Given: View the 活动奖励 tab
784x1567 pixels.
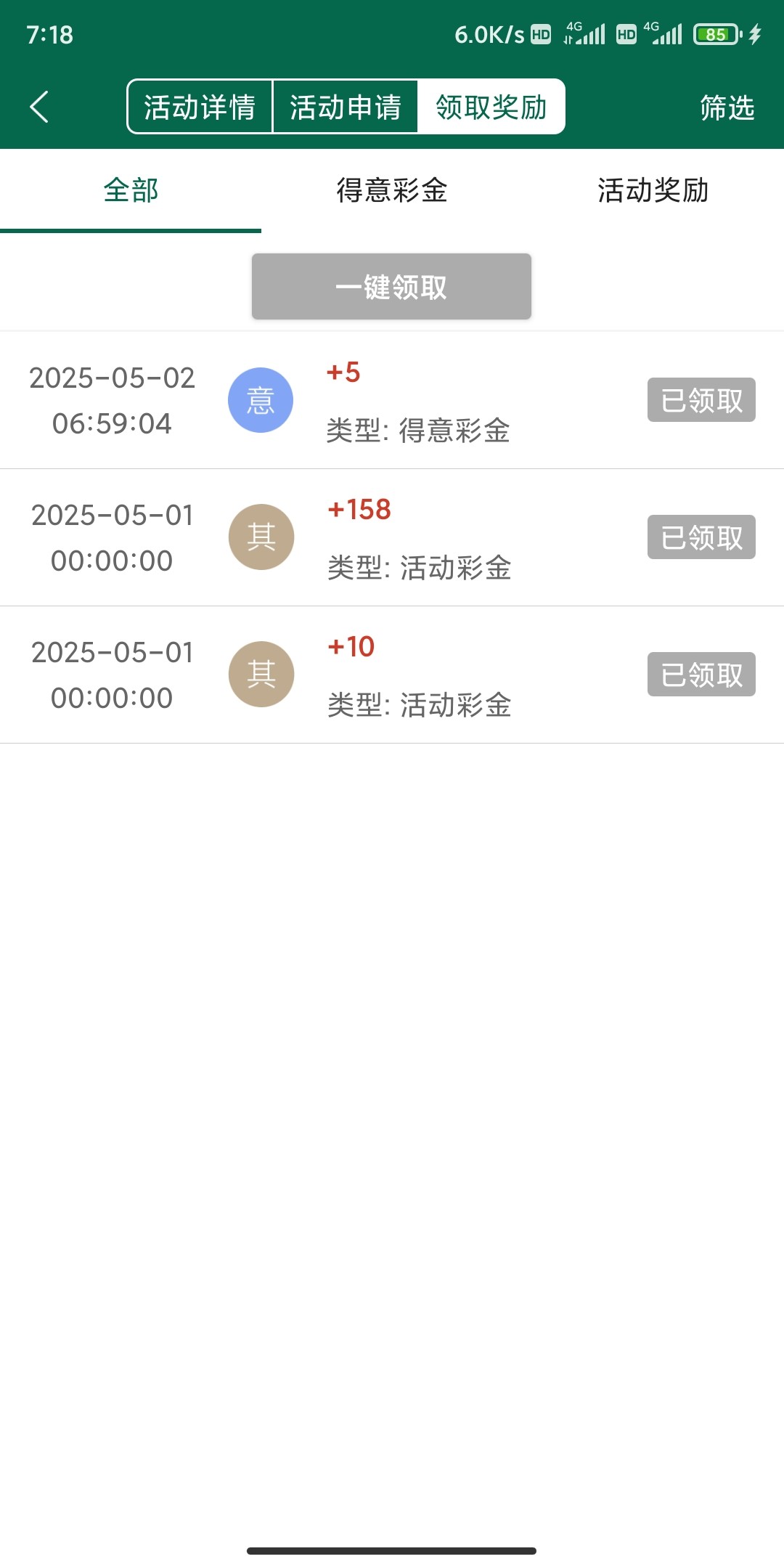Looking at the screenshot, I should point(653,190).
